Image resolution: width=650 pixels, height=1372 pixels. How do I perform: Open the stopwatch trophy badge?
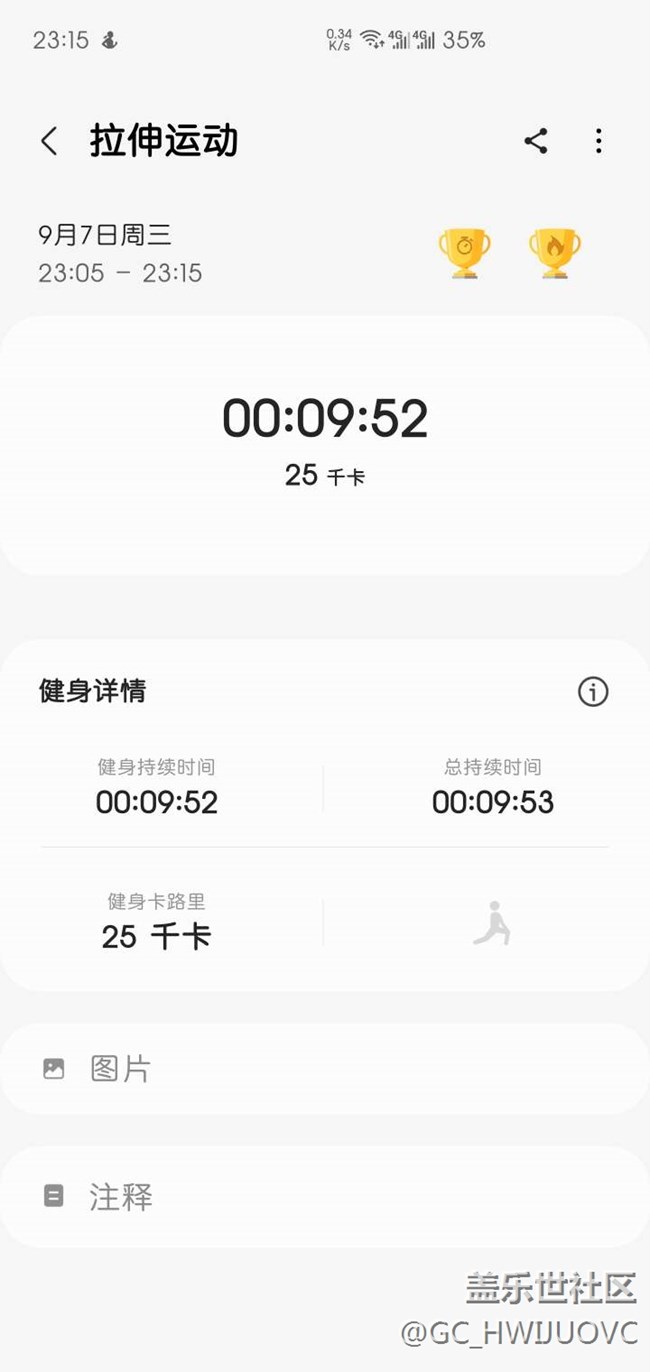[465, 253]
